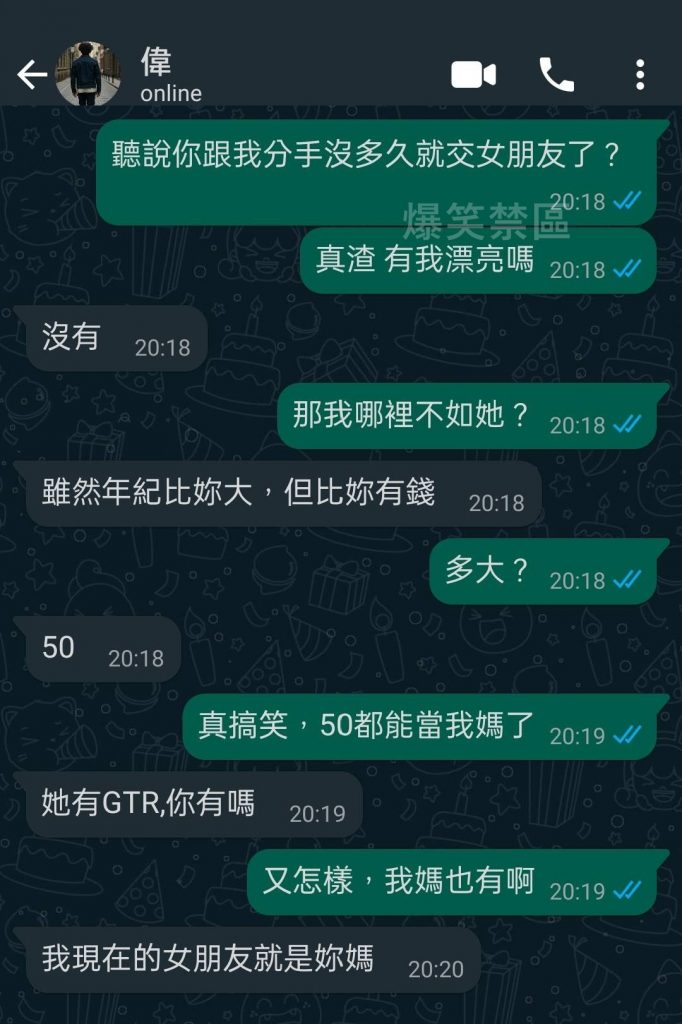Viewport: 682px width, 1024px height.
Task: Open the three-dot overflow menu
Action: coord(640,75)
